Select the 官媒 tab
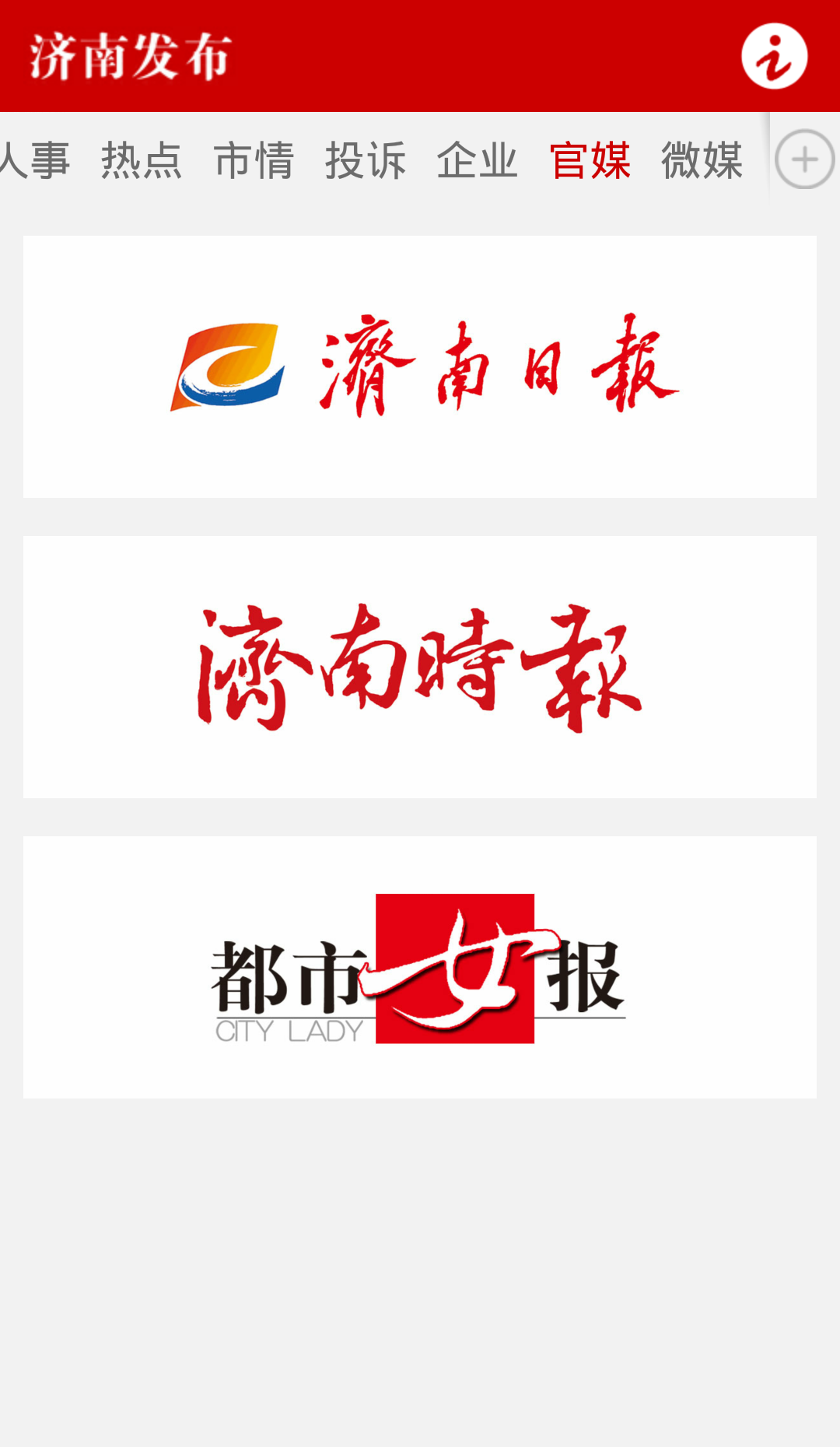This screenshot has height=1447, width=840. [590, 160]
